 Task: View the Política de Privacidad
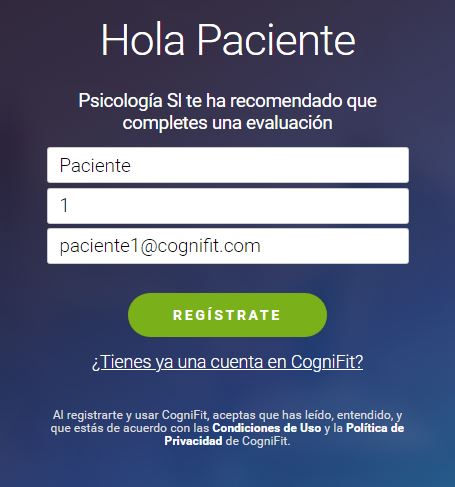[284, 434]
